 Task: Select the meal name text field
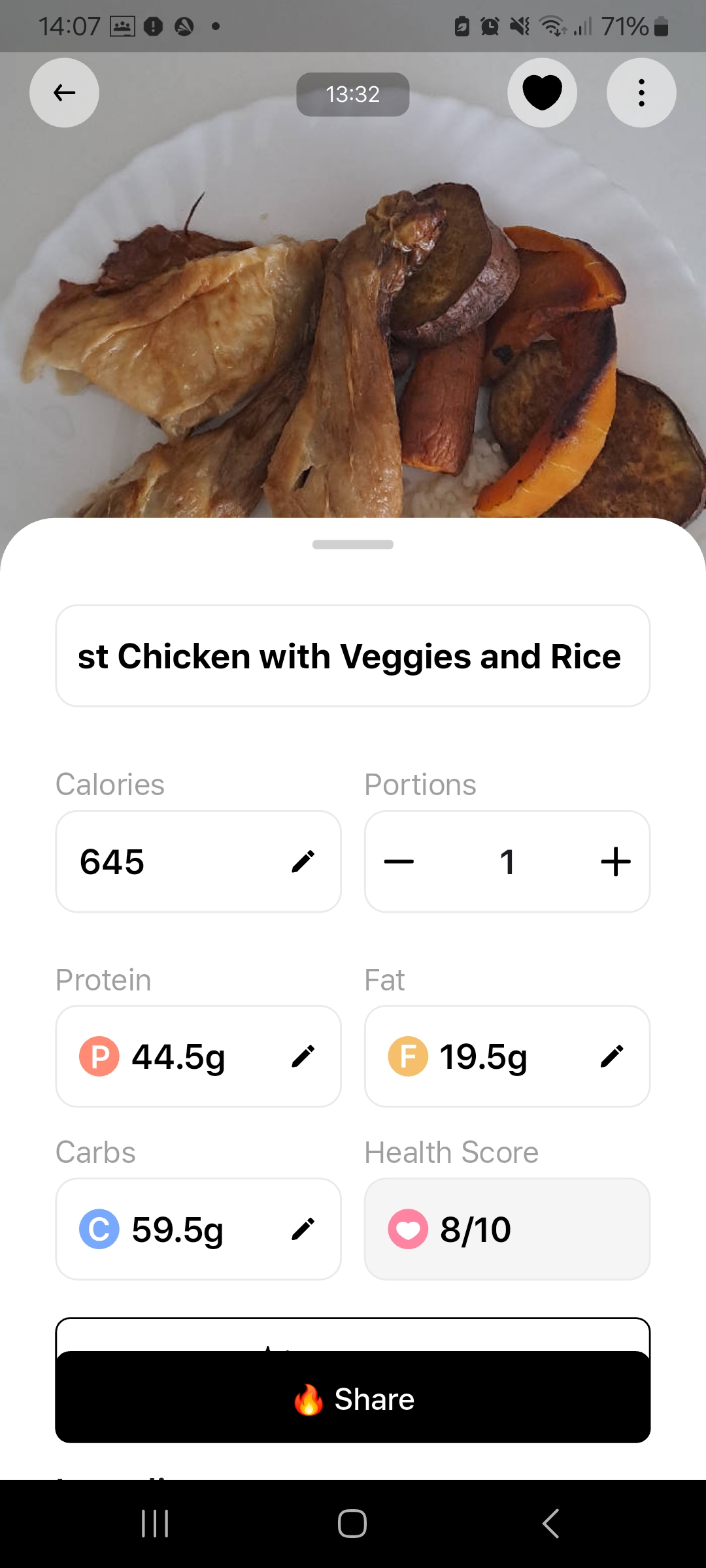pos(353,656)
